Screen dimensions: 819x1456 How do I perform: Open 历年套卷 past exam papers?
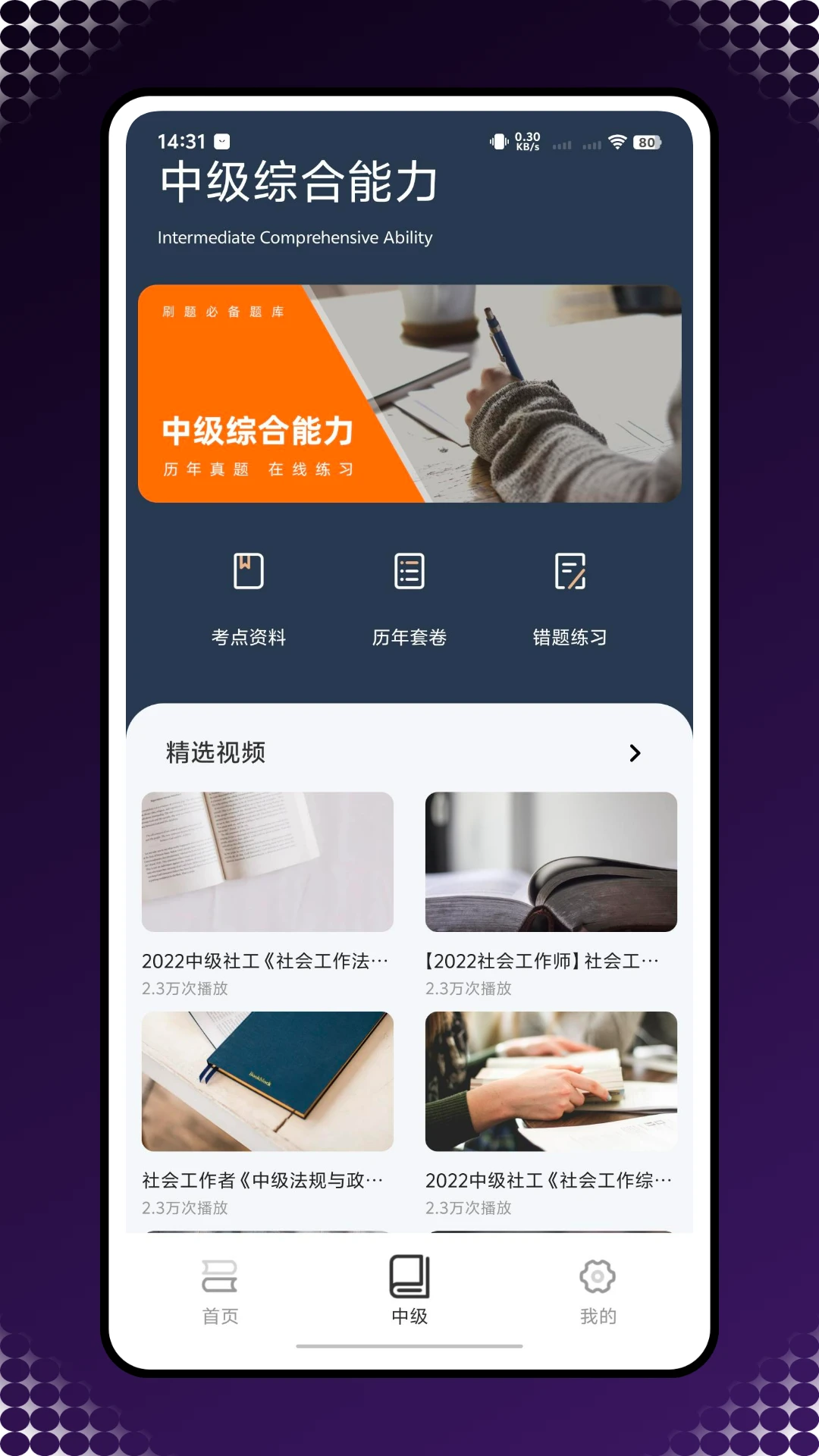(409, 596)
